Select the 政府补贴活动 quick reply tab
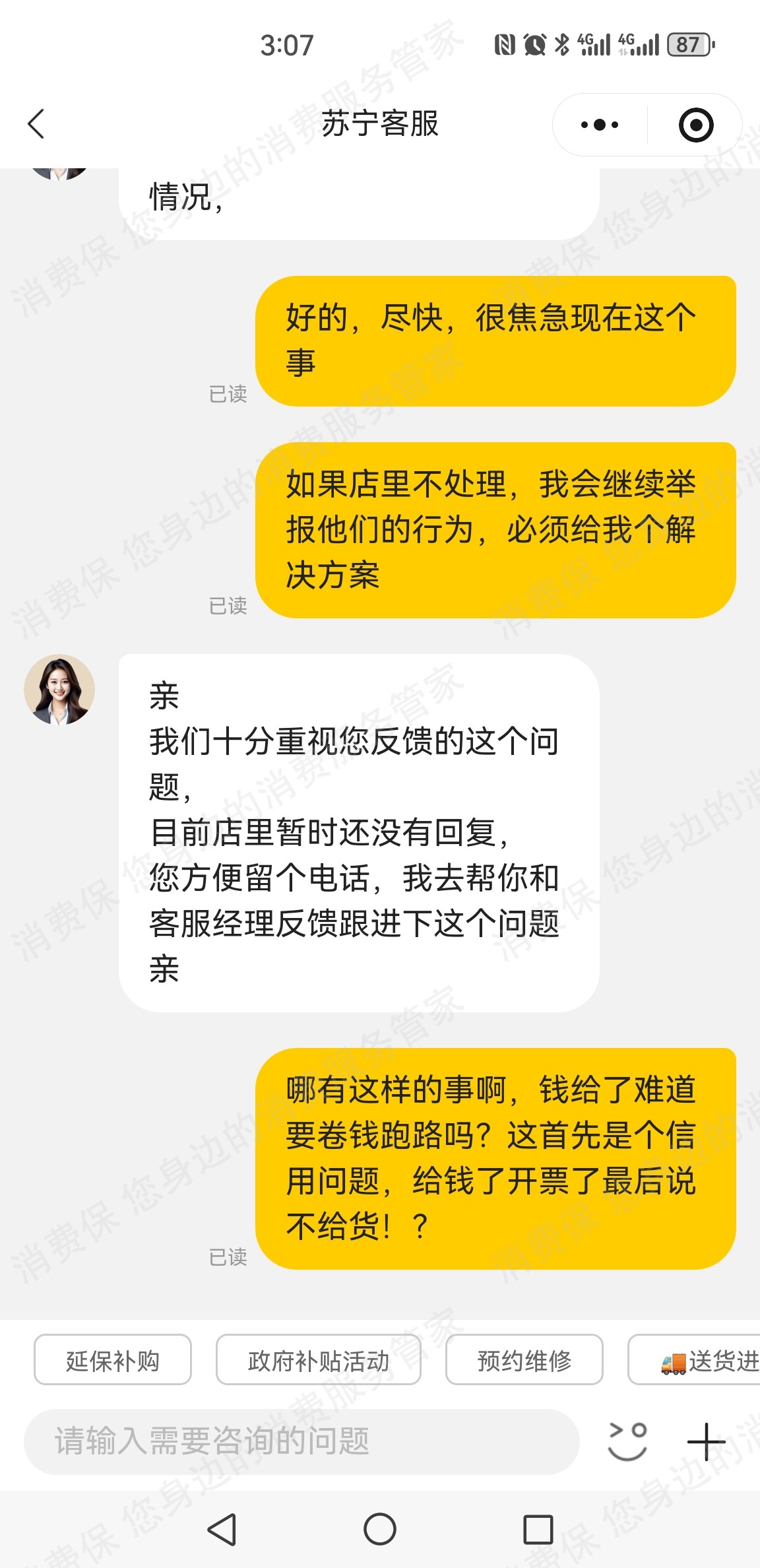Screen dimensions: 760x1568 pyautogui.click(x=319, y=1359)
